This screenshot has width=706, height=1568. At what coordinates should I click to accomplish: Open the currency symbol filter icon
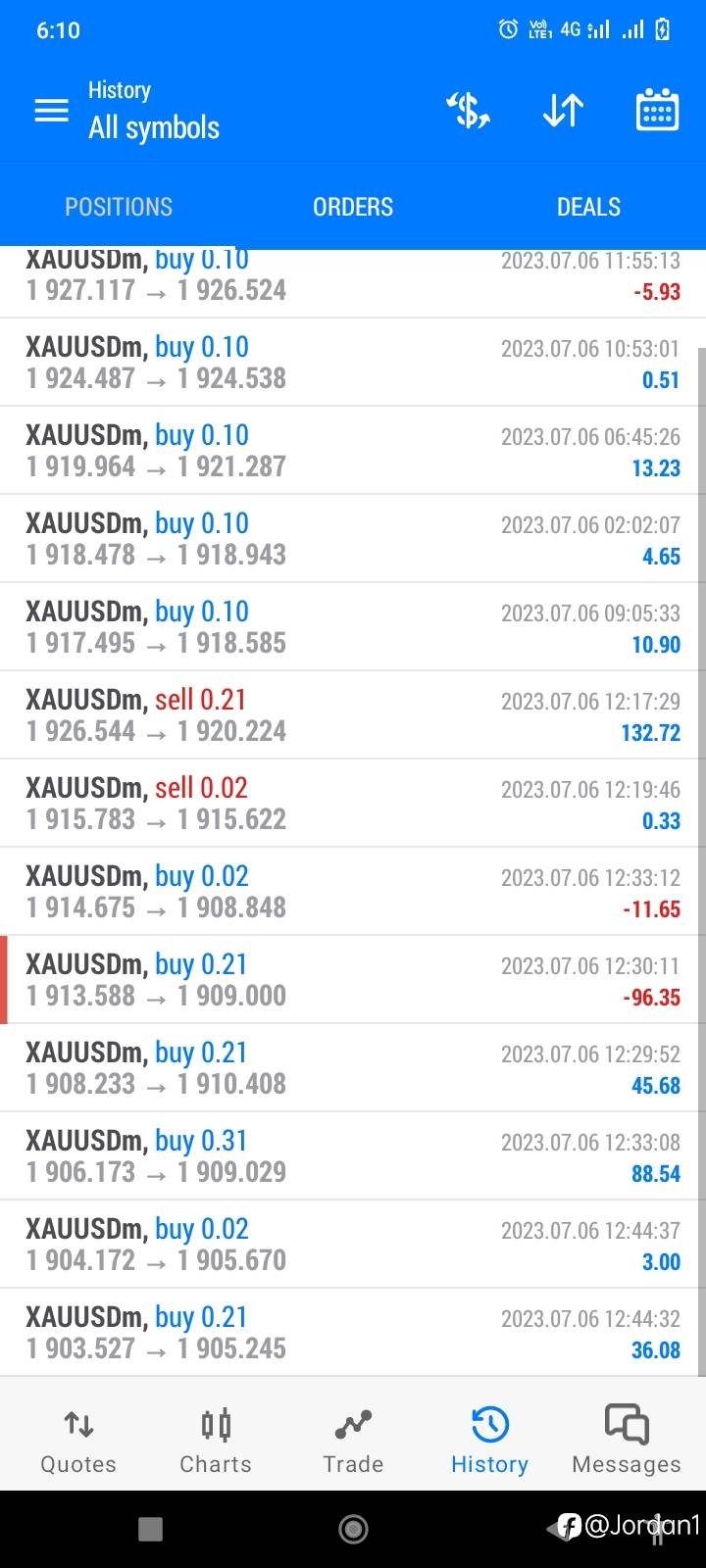tap(469, 110)
